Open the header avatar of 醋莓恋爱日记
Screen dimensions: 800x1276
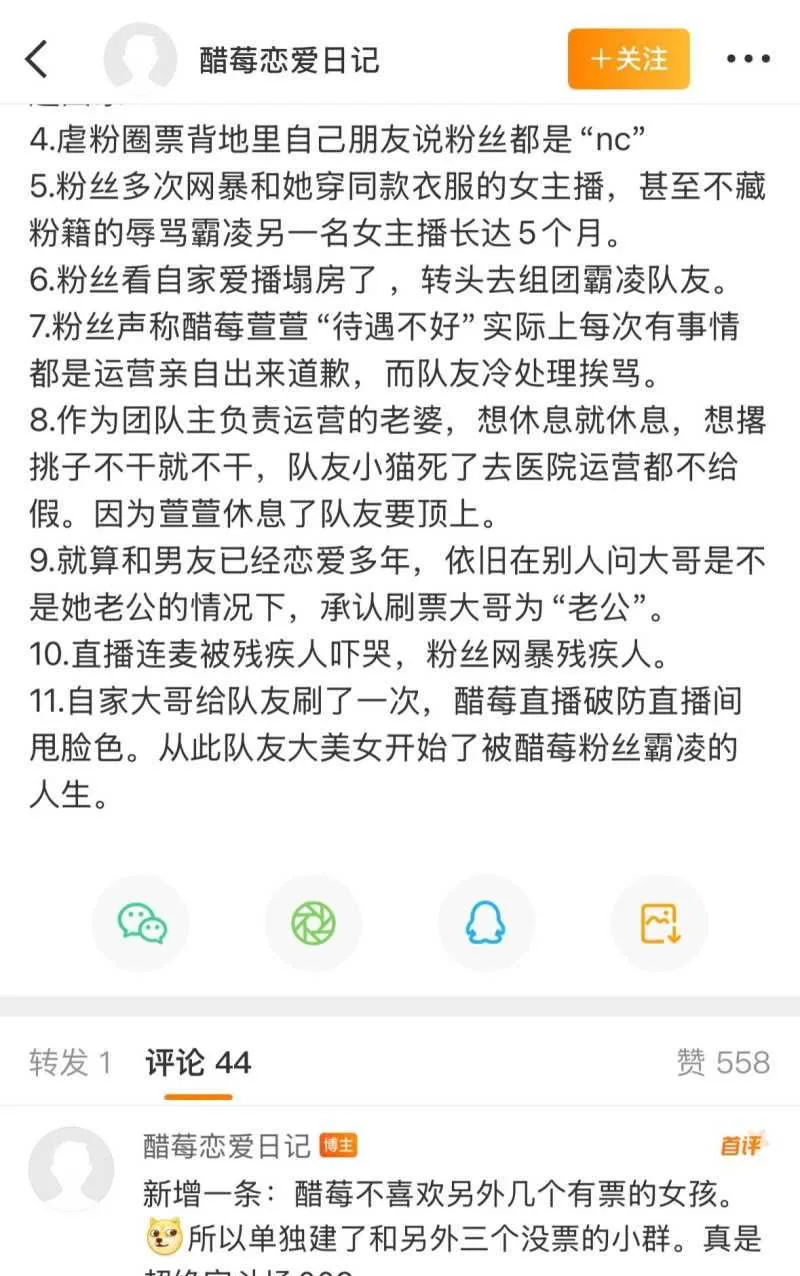[140, 59]
